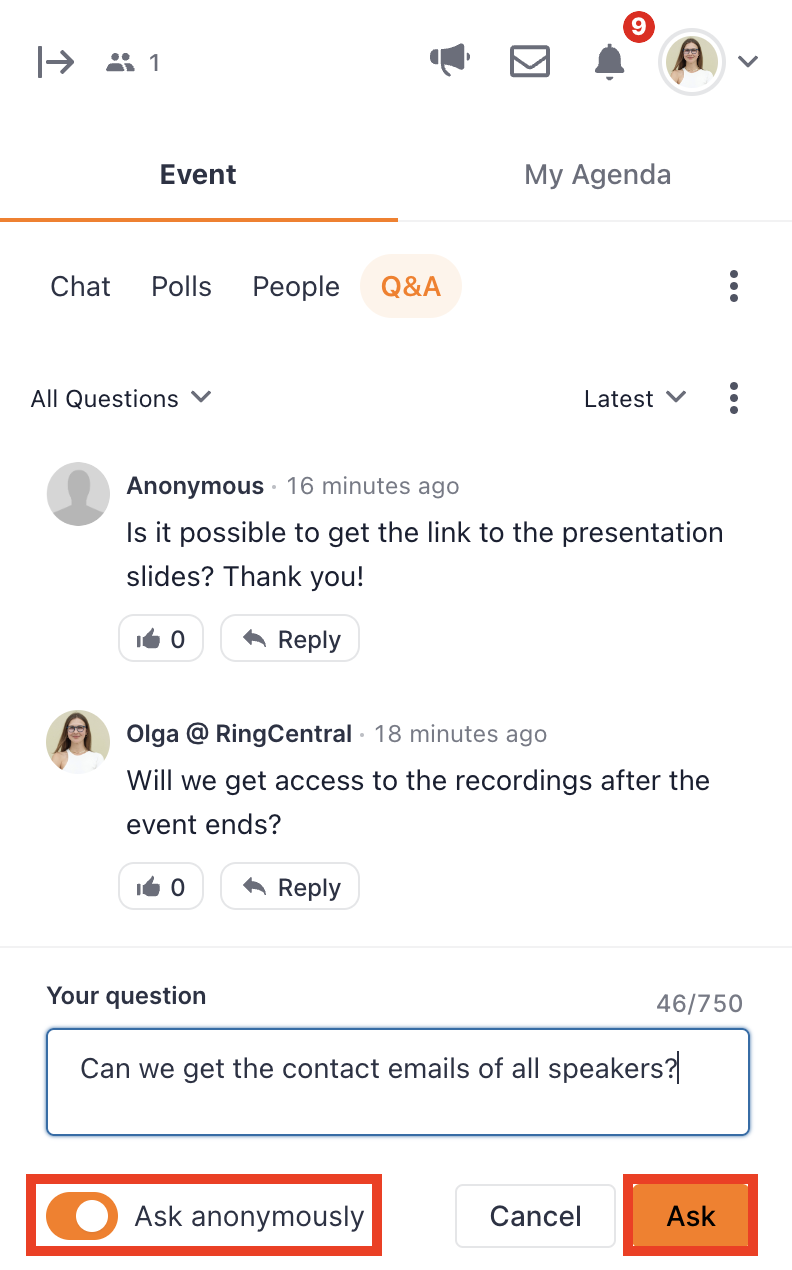This screenshot has width=792, height=1270.
Task: Open the notifications bell
Action: (x=609, y=62)
